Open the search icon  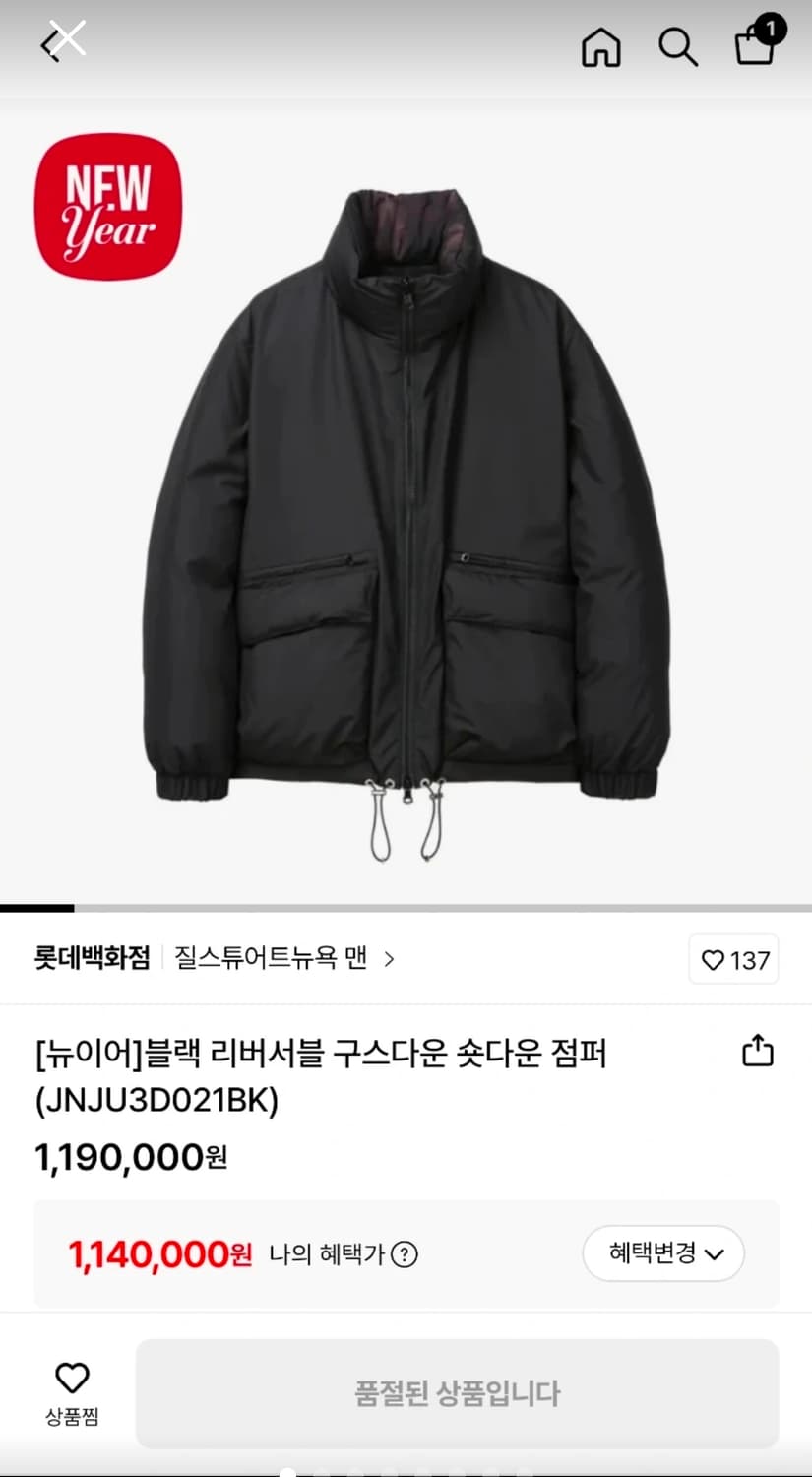pos(678,47)
